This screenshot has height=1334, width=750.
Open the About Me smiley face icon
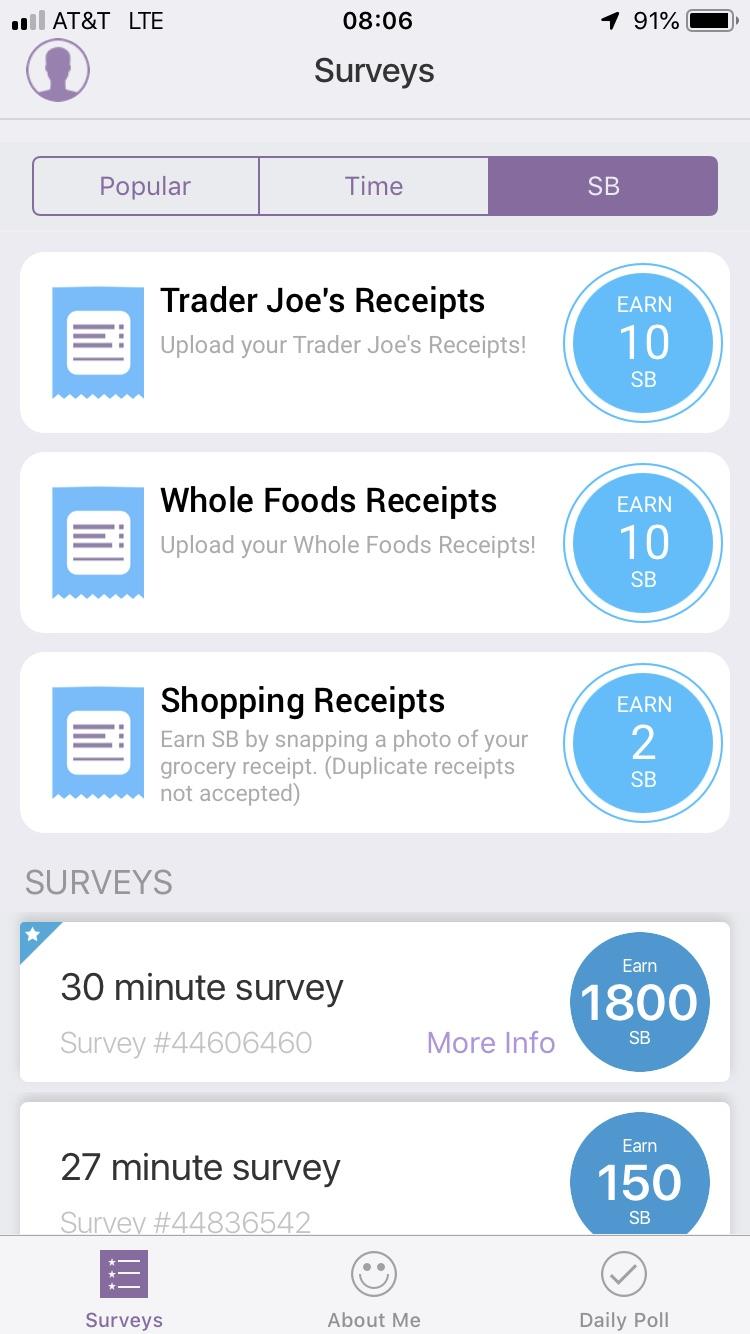point(373,1275)
